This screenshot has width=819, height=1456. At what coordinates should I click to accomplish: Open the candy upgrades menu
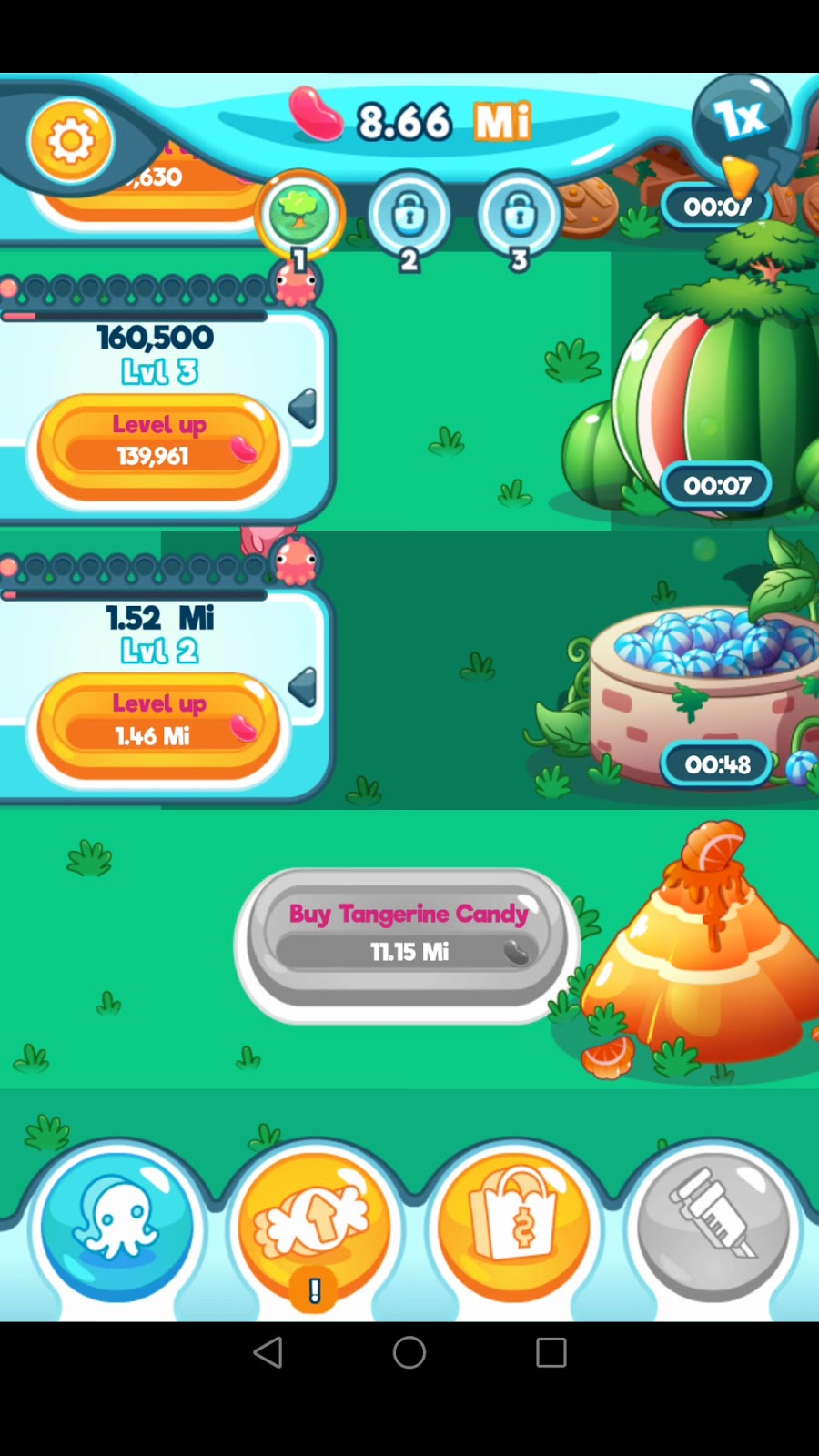[314, 1226]
